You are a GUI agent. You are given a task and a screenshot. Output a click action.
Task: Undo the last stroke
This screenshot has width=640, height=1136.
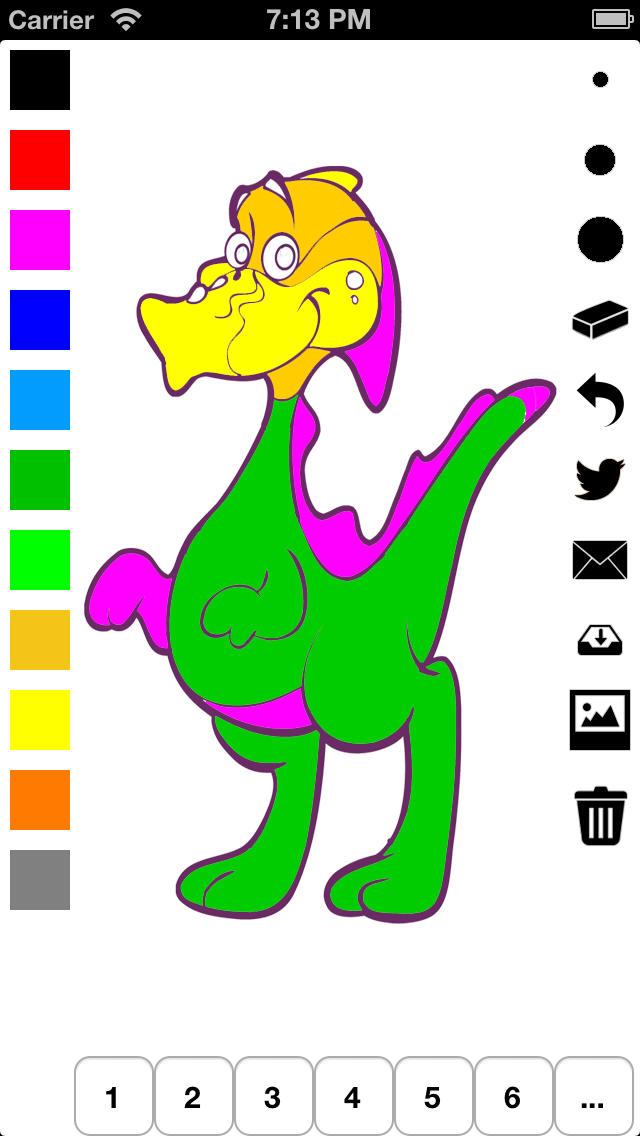(600, 400)
